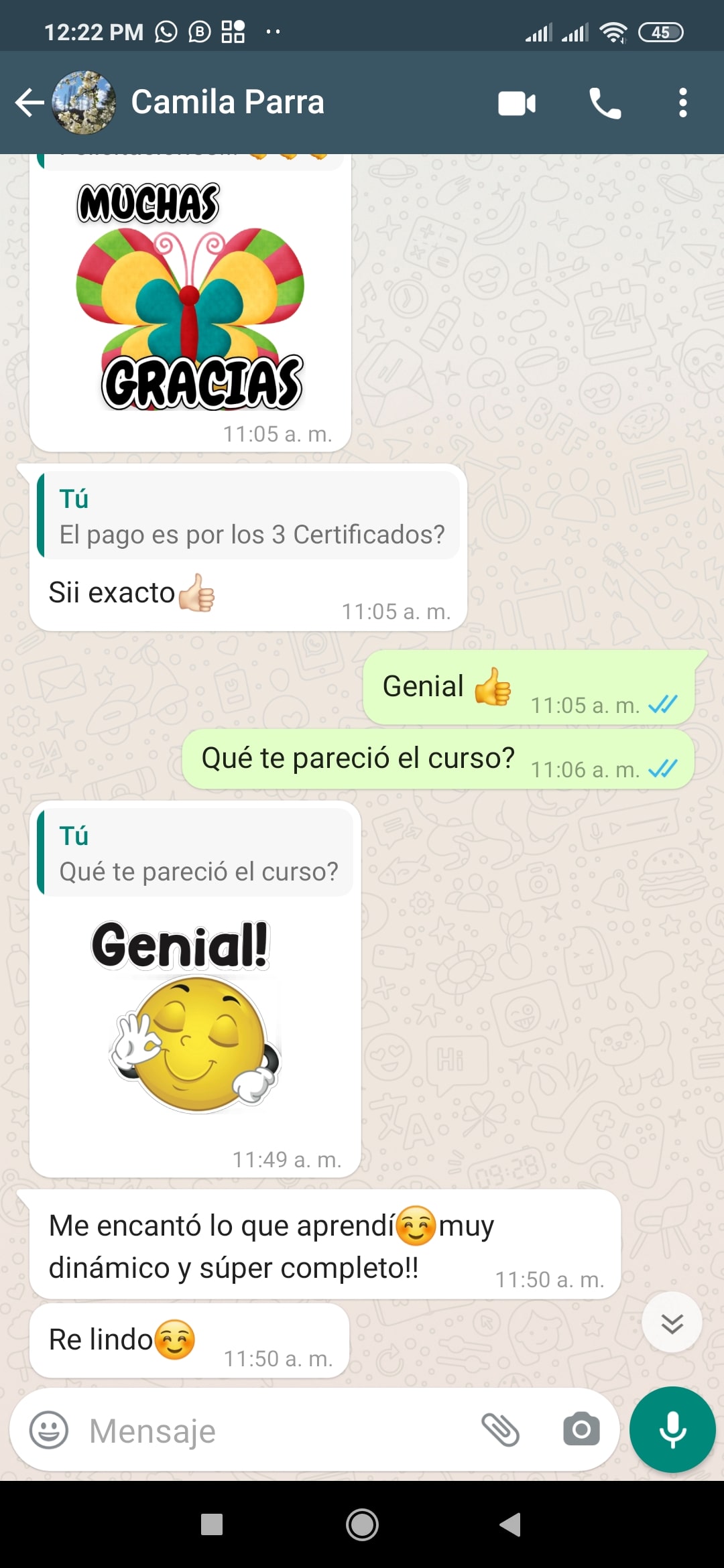The image size is (724, 1568).
Task: Open the camera from message bar
Action: point(581,1430)
